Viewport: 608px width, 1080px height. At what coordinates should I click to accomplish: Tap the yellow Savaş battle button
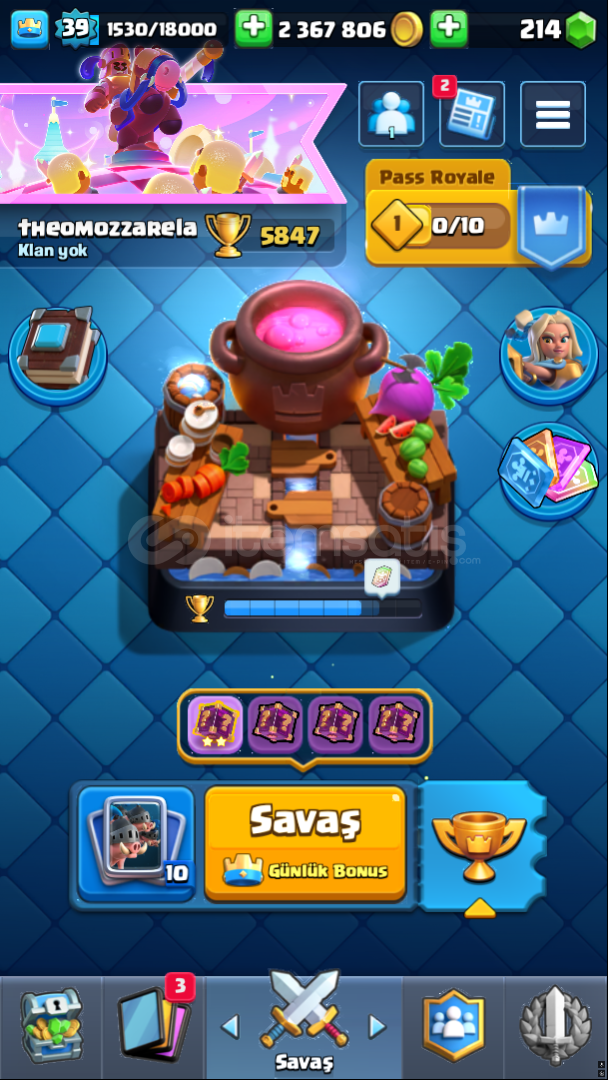305,843
